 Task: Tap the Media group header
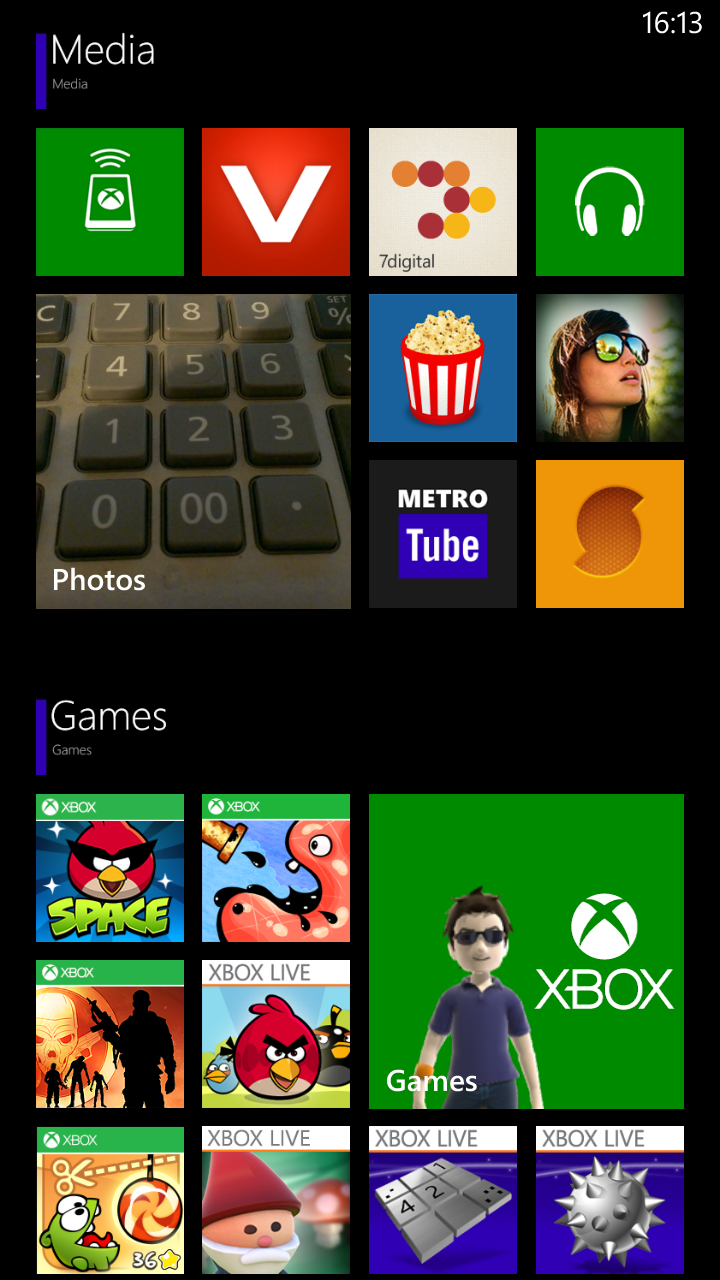pyautogui.click(x=103, y=50)
